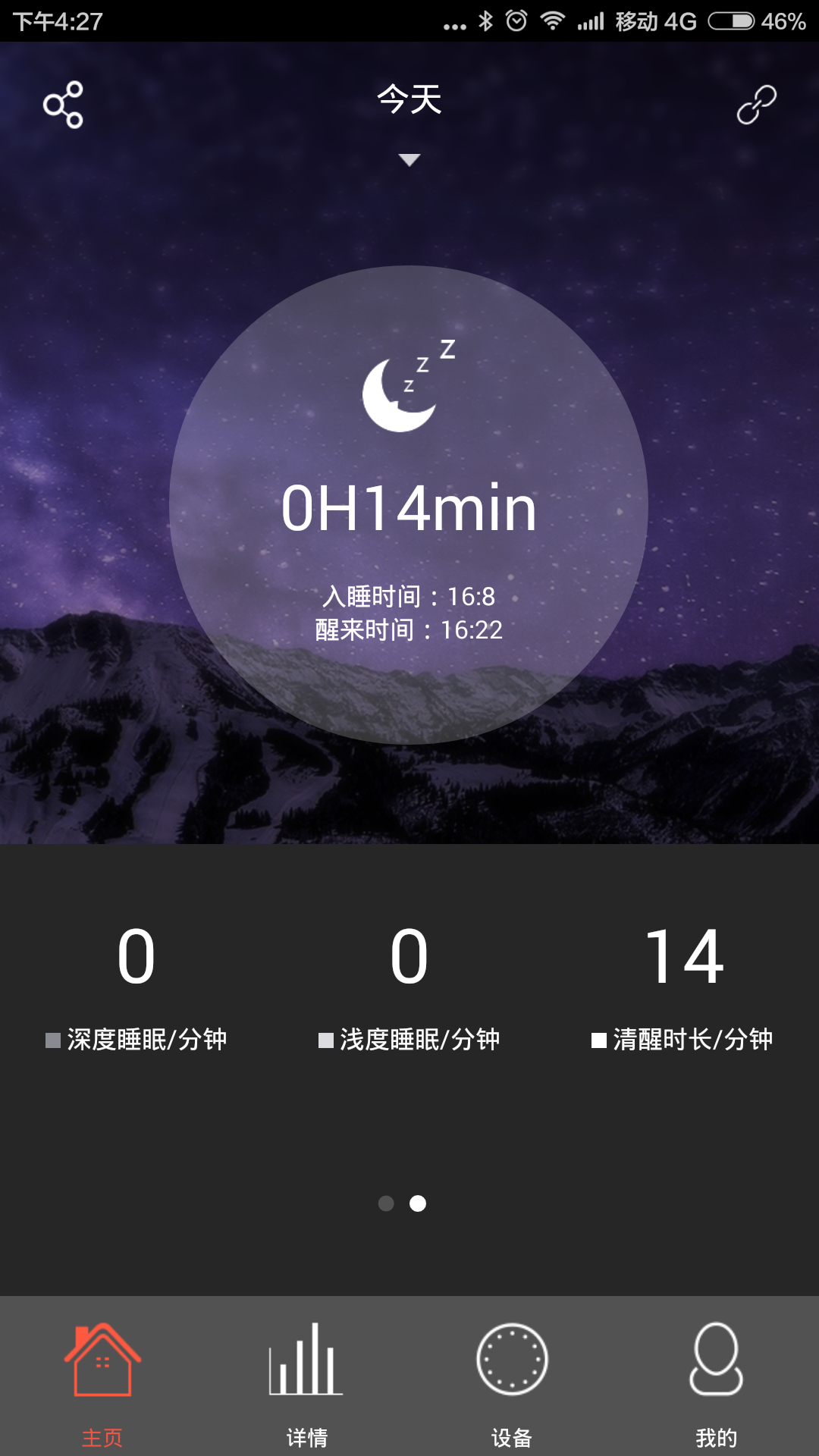Share today's sleep data

pos(63,105)
